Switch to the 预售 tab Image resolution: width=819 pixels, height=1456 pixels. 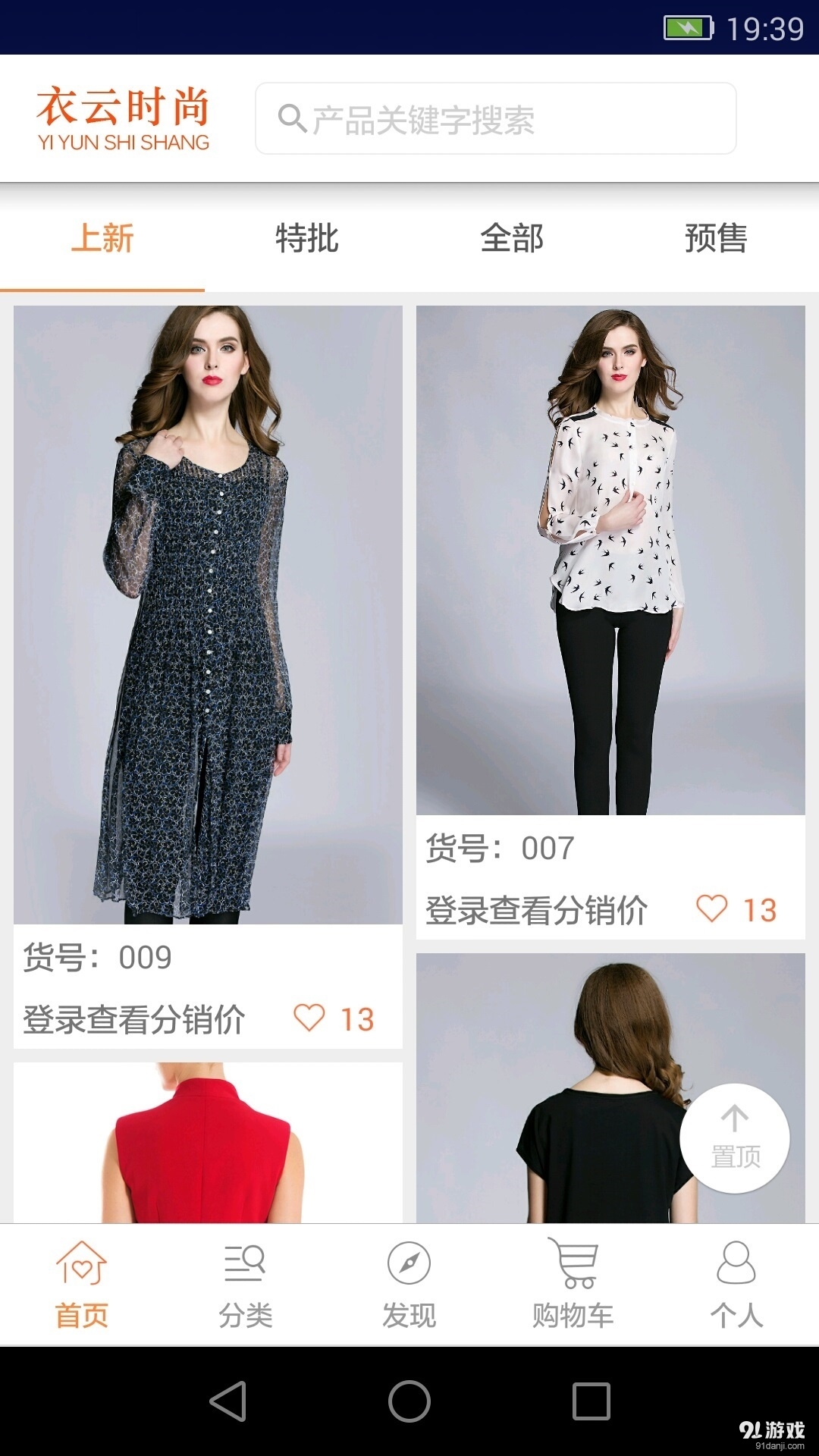(717, 239)
